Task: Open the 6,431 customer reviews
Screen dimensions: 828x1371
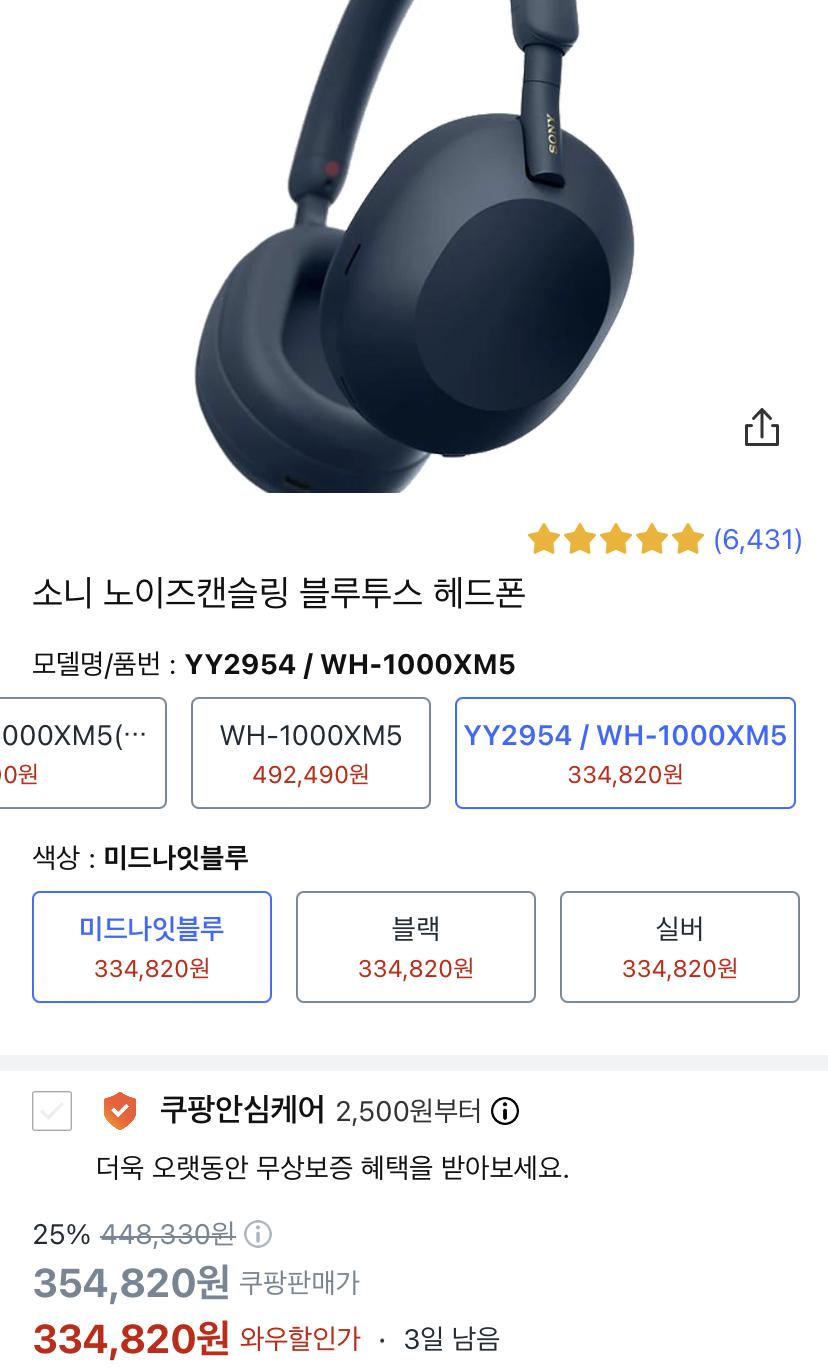Action: [x=757, y=540]
